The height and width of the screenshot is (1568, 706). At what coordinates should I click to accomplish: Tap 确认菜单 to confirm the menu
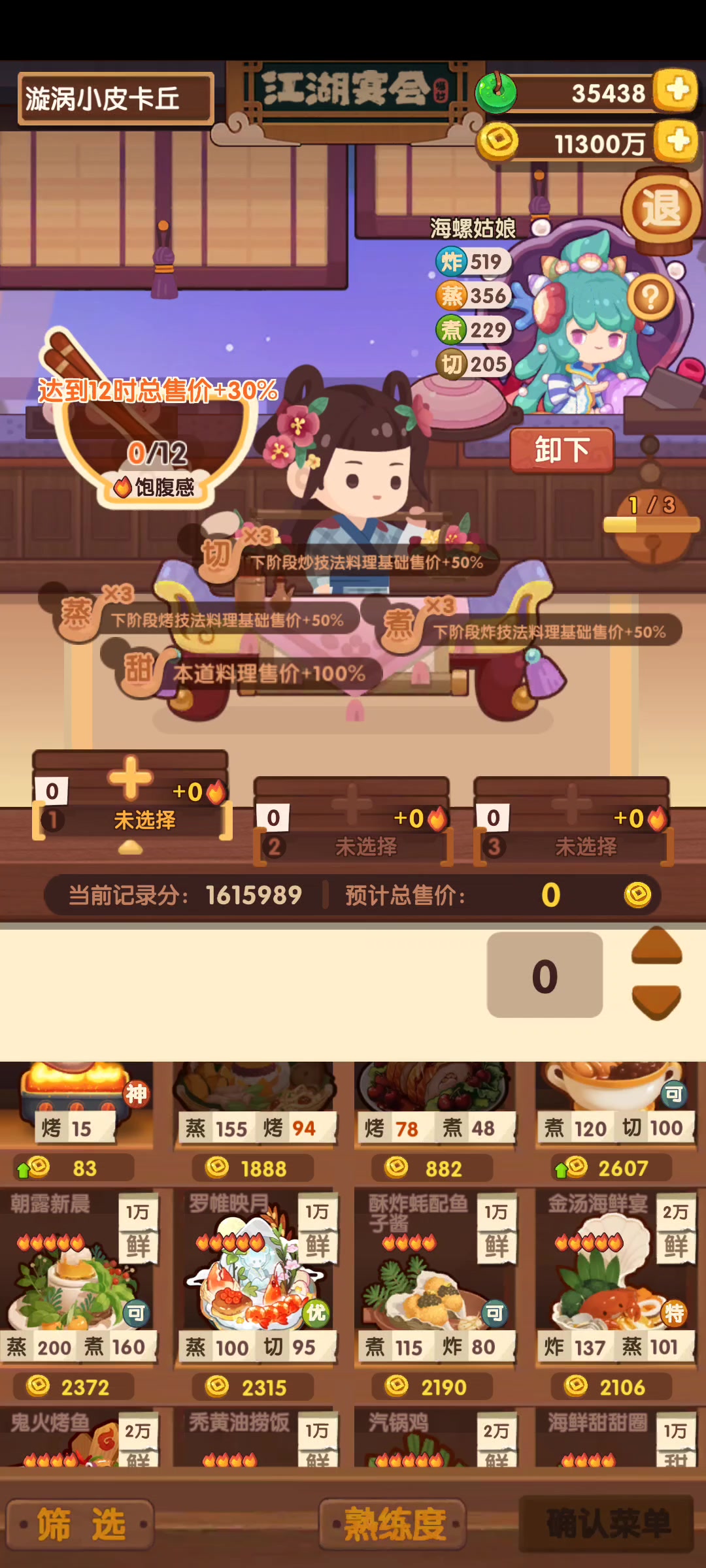[607, 1524]
